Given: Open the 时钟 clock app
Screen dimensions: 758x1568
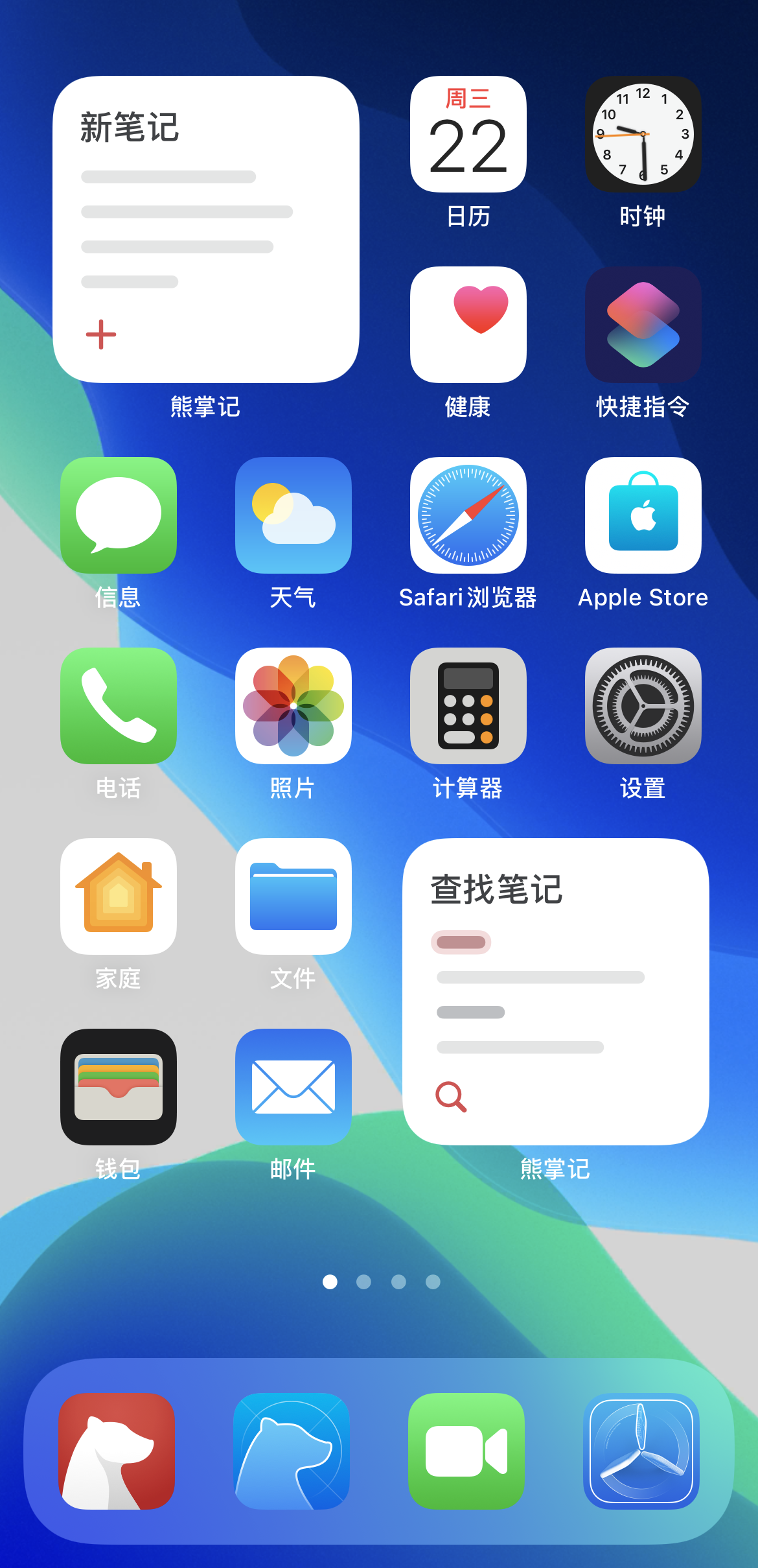Looking at the screenshot, I should 643,135.
